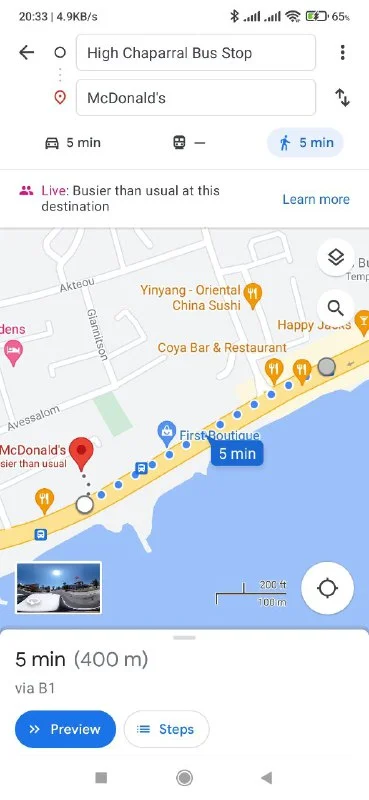Search along the route with the magnifier
The height and width of the screenshot is (800, 369).
(335, 308)
